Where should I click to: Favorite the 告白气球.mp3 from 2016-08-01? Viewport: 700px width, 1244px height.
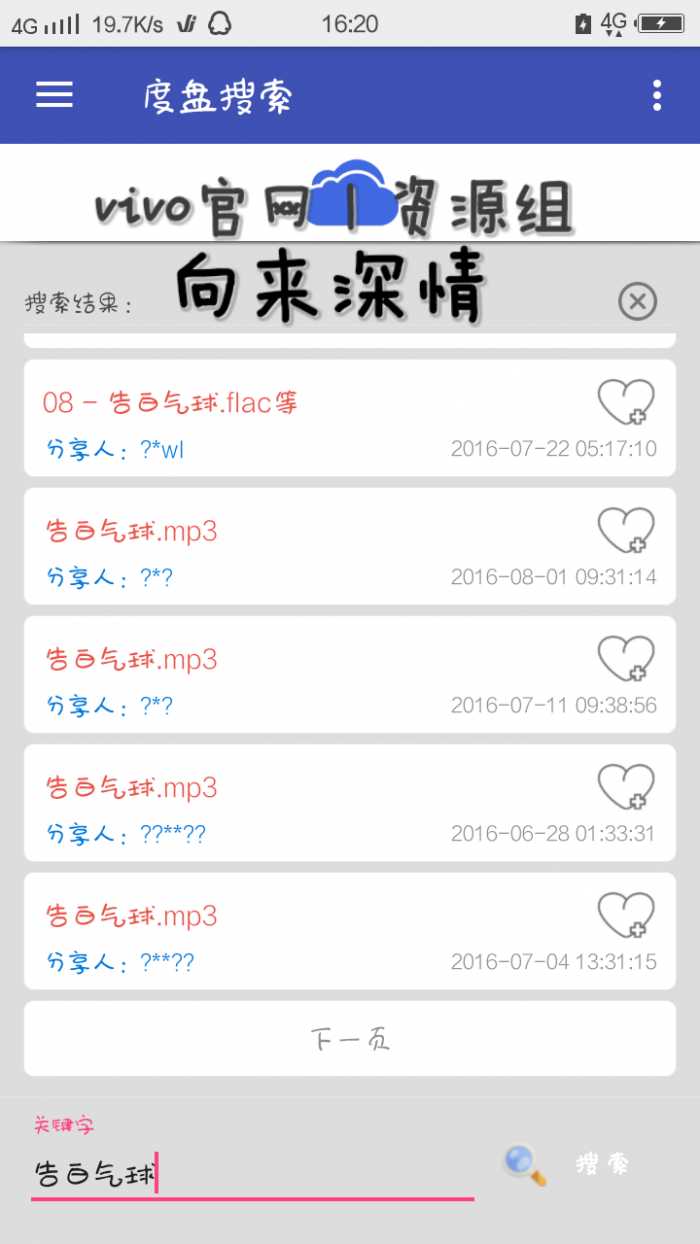[x=626, y=530]
